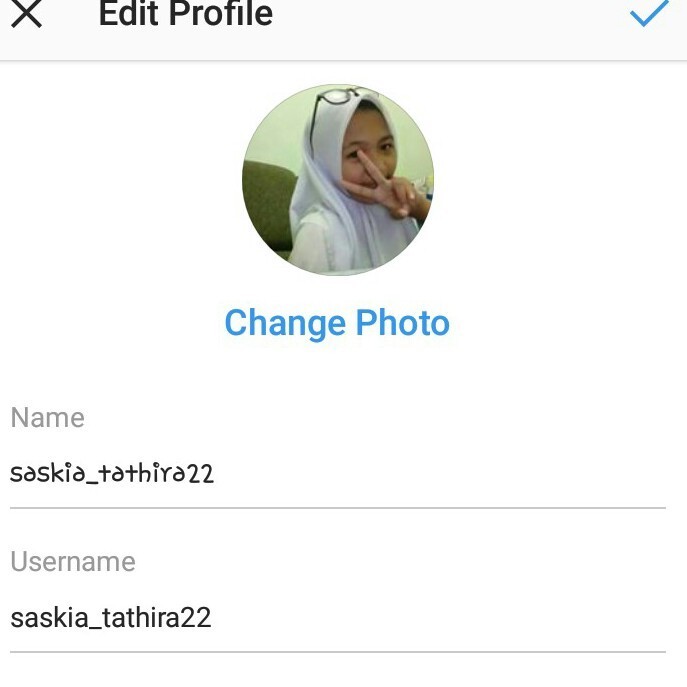Tap the circular profile picture
Image resolution: width=687 pixels, height=687 pixels.
click(338, 180)
